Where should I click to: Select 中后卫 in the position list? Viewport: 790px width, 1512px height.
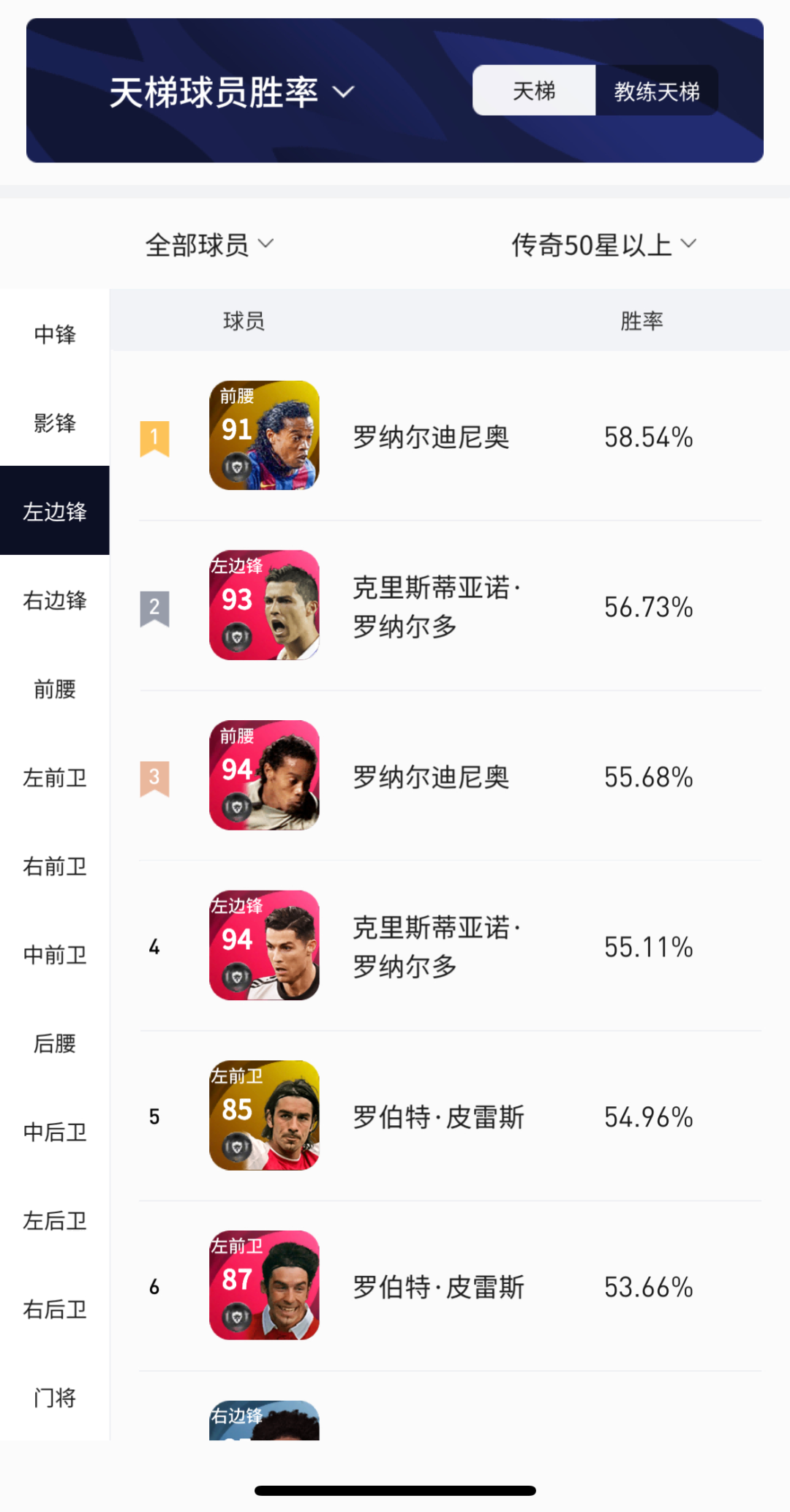[55, 1132]
